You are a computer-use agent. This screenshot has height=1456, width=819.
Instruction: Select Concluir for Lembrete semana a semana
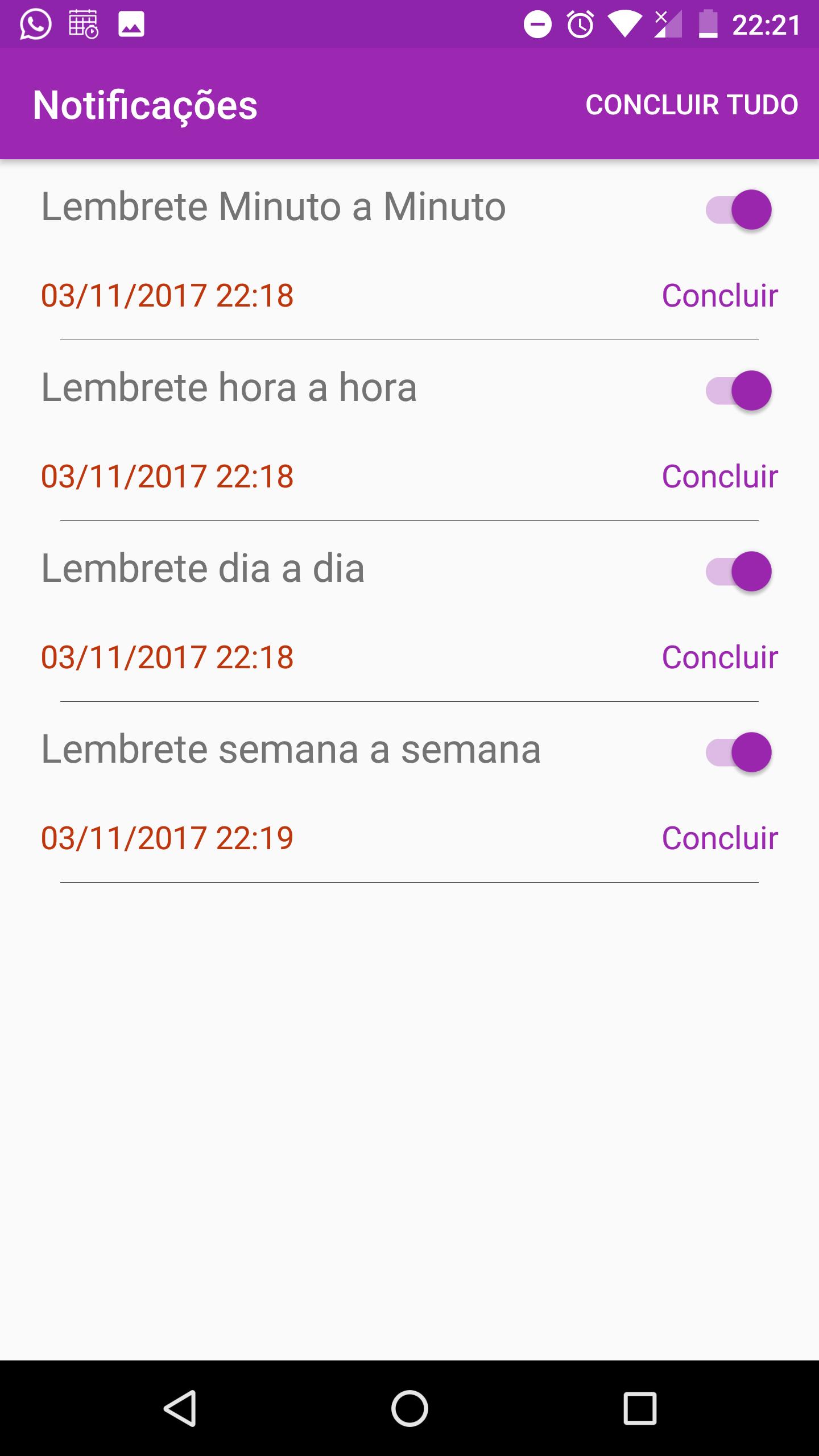[x=719, y=838]
